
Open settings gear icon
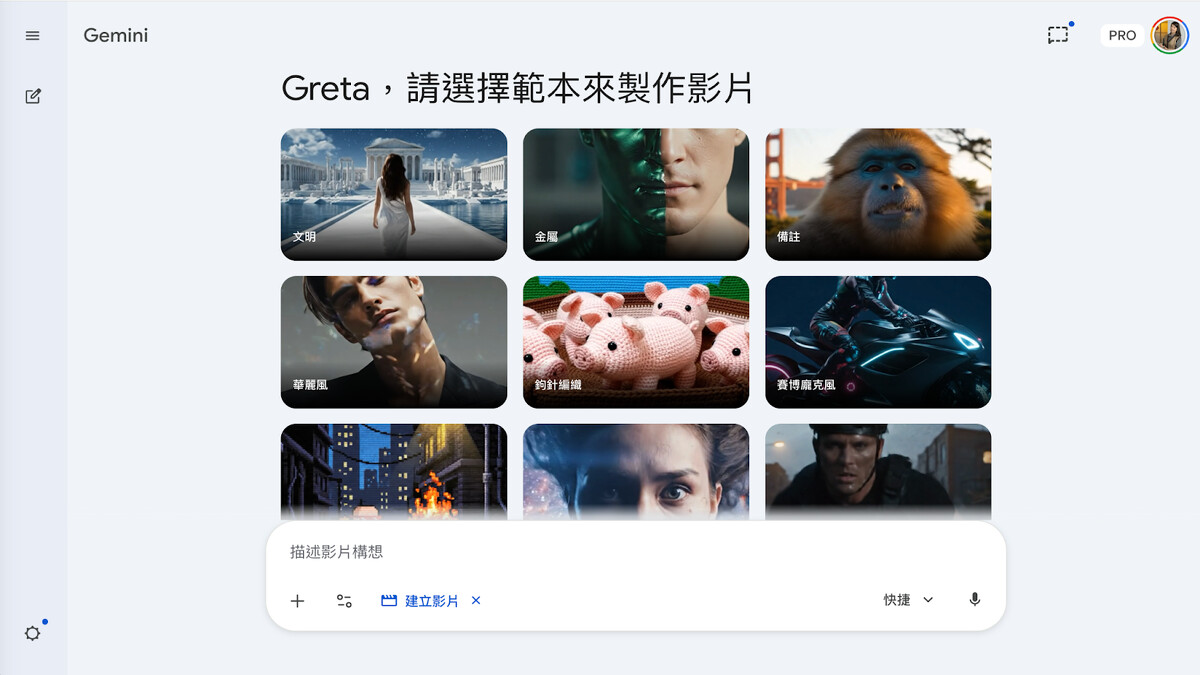pos(33,633)
